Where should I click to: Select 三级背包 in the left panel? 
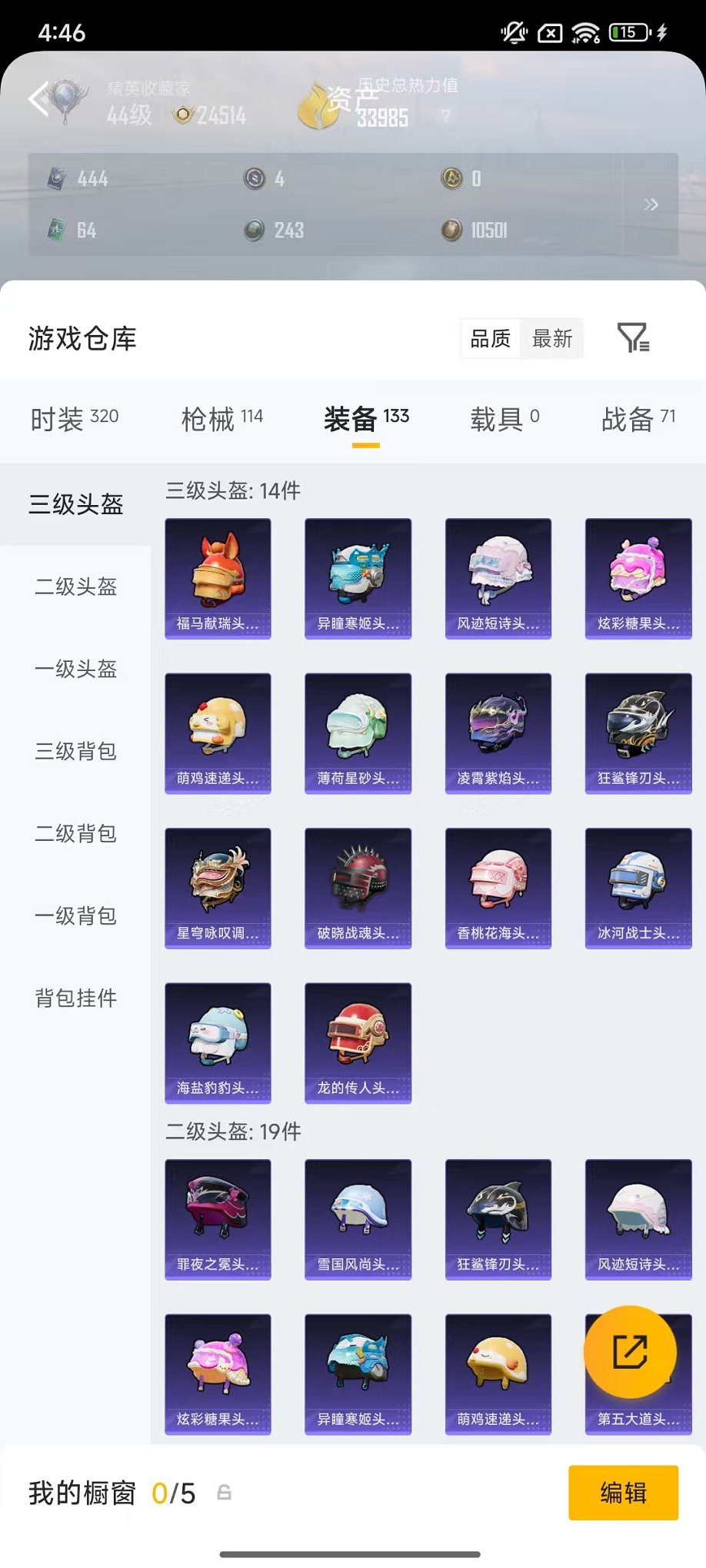pos(75,752)
